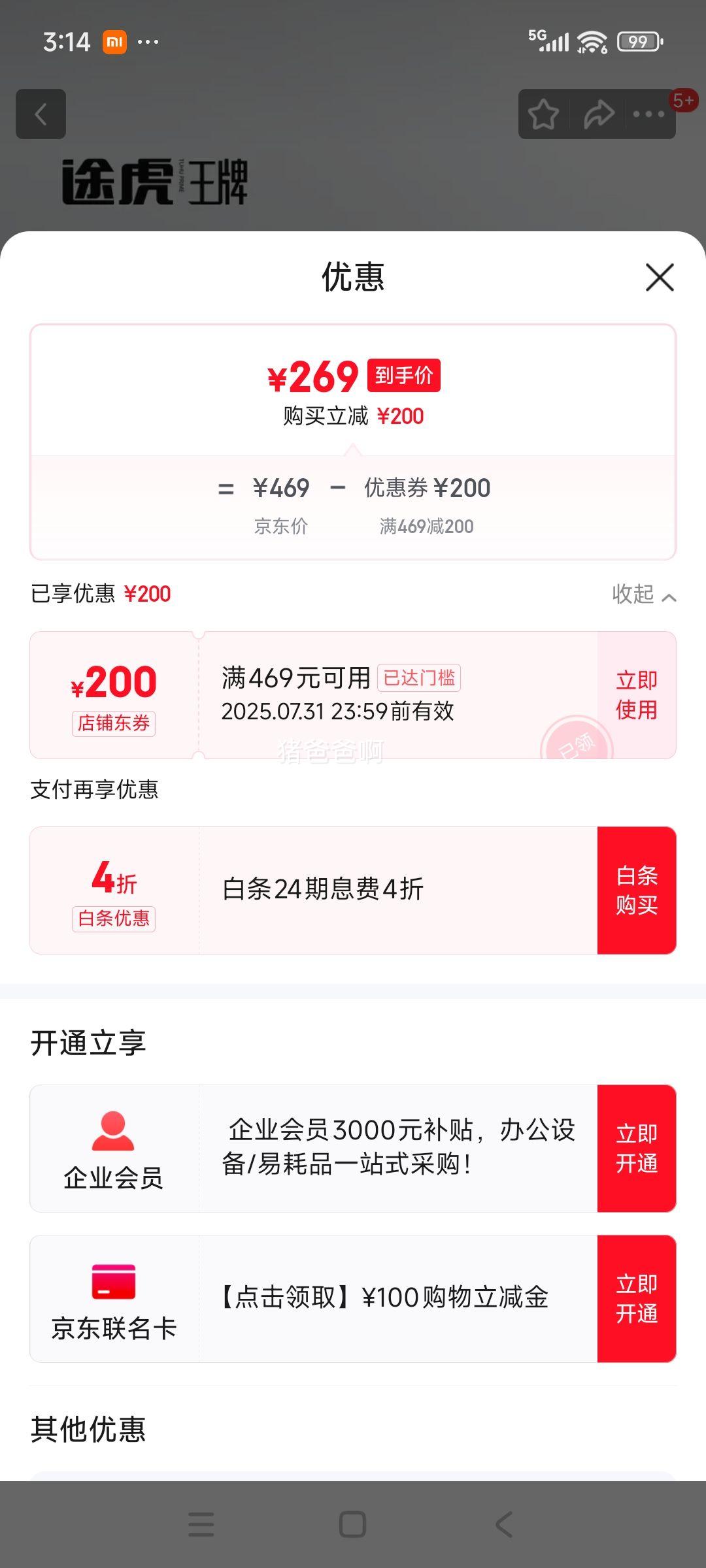This screenshot has height=1568, width=706.
Task: Choose 白条购买 for the 24期息费4折 offer
Action: pyautogui.click(x=637, y=890)
